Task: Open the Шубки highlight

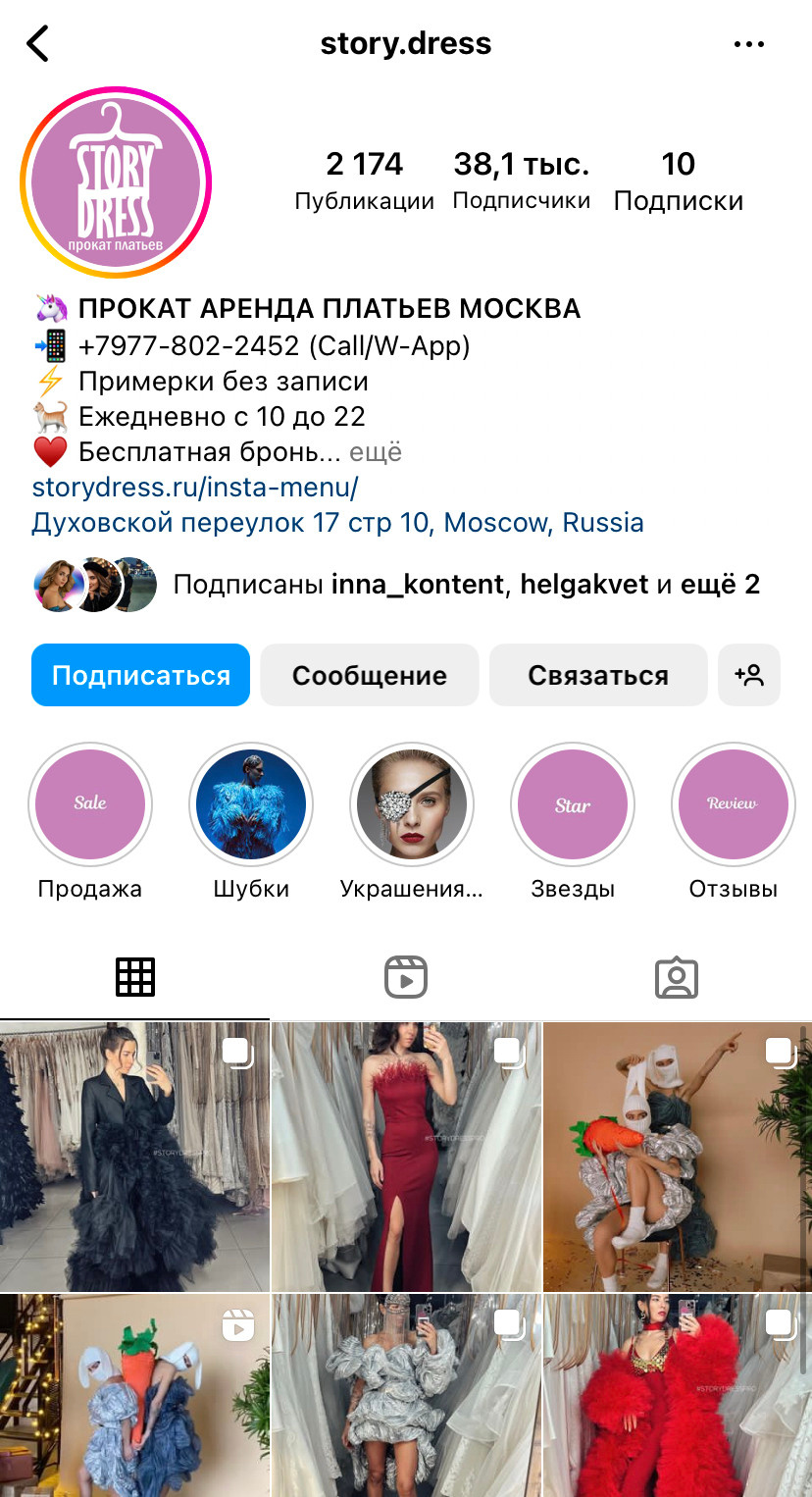Action: click(251, 804)
